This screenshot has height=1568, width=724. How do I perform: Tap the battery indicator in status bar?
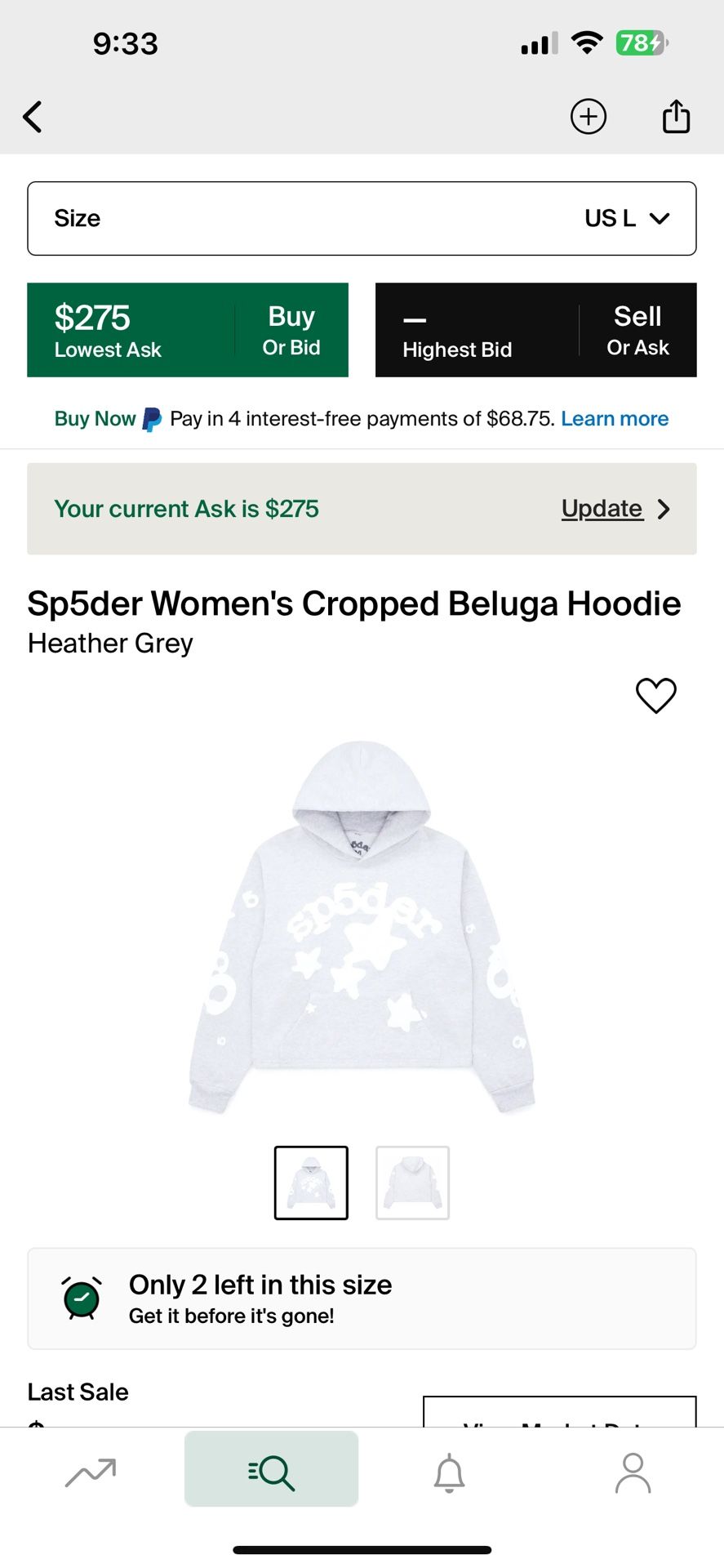tap(642, 42)
